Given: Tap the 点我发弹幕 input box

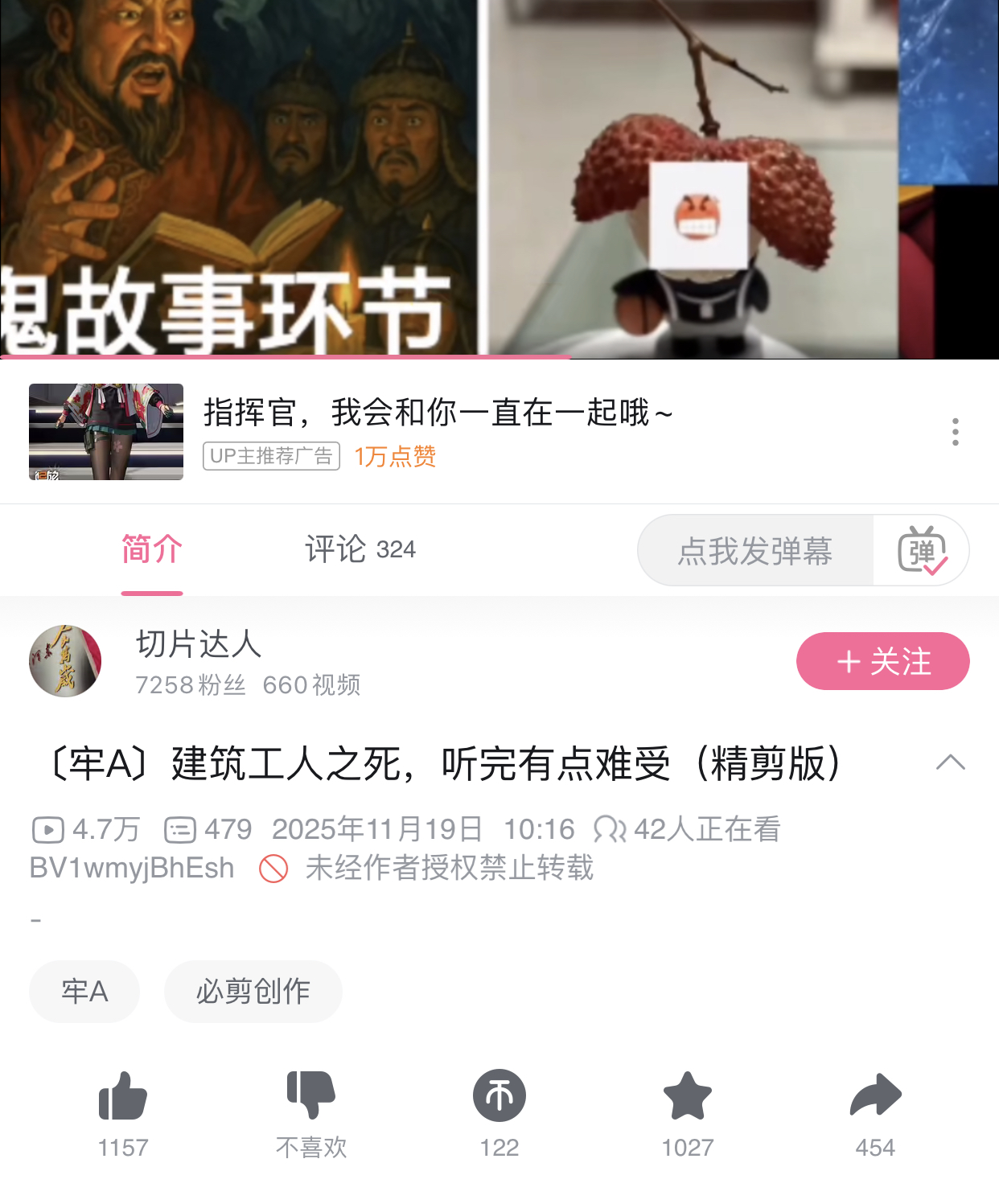Looking at the screenshot, I should pyautogui.click(x=754, y=551).
